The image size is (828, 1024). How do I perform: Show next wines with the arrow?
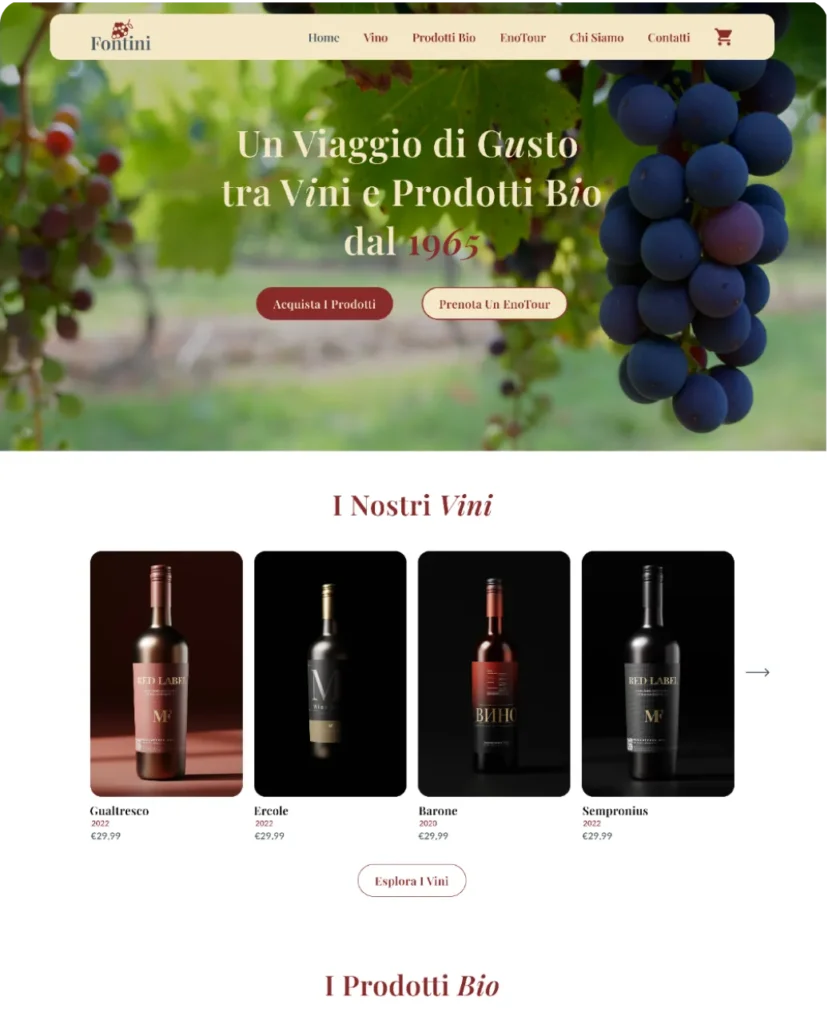[758, 672]
